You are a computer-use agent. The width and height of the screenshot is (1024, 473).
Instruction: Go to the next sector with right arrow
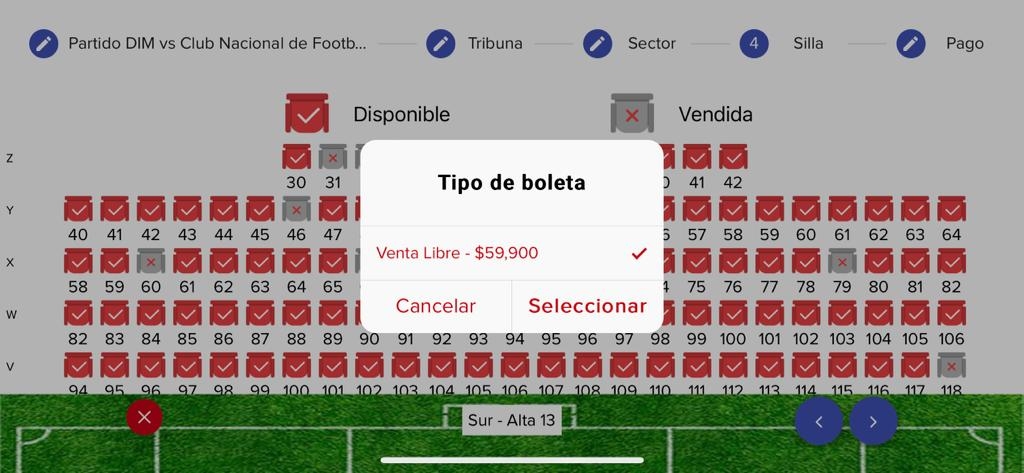[873, 421]
